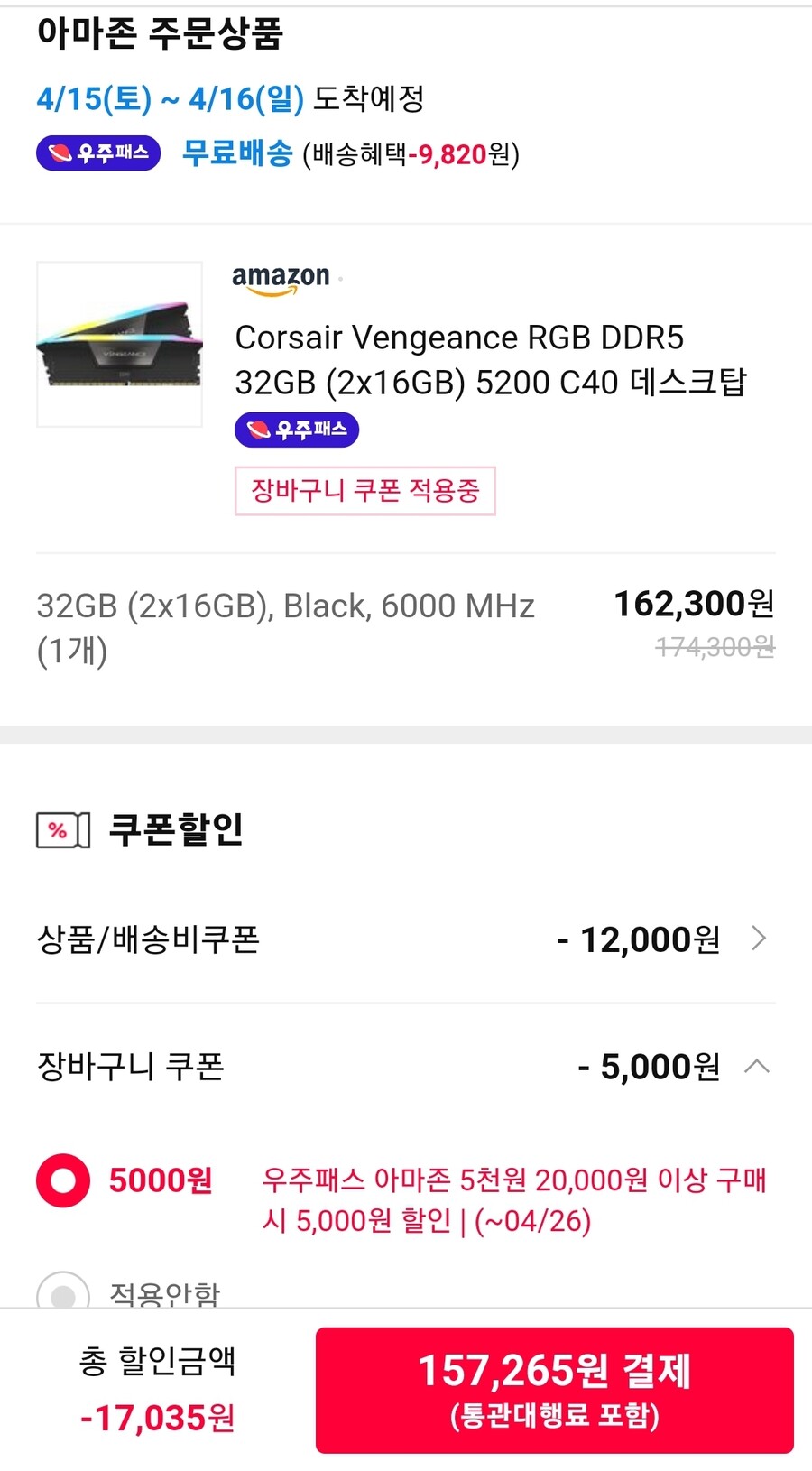The width and height of the screenshot is (812, 1471).
Task: Click the 아마존 주문상품 header title
Action: click(x=161, y=34)
